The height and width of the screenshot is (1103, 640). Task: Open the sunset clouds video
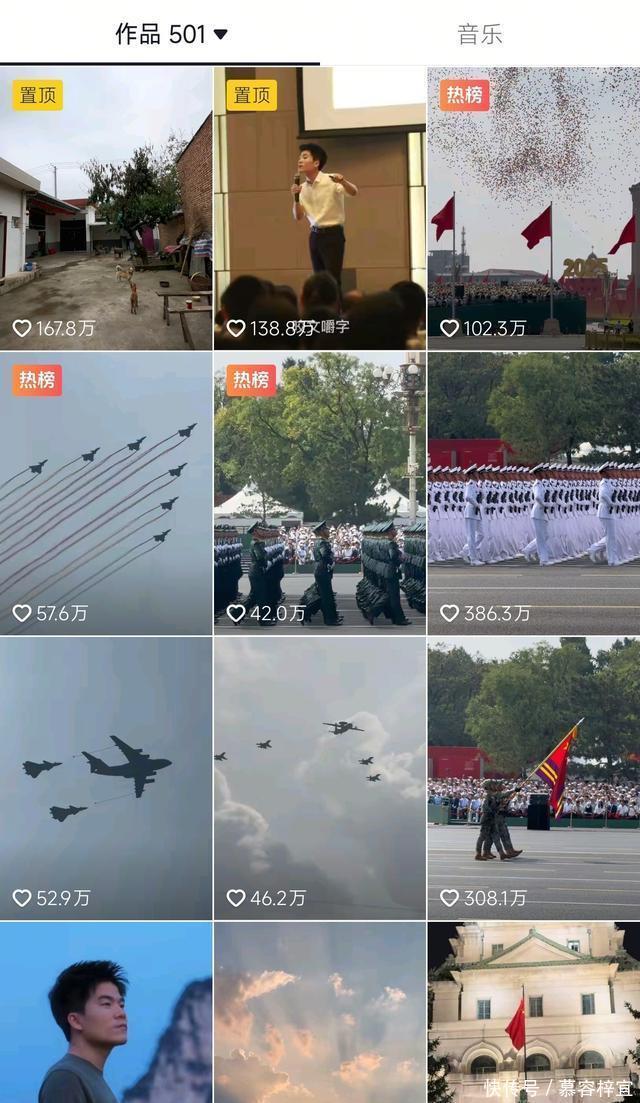click(319, 1012)
